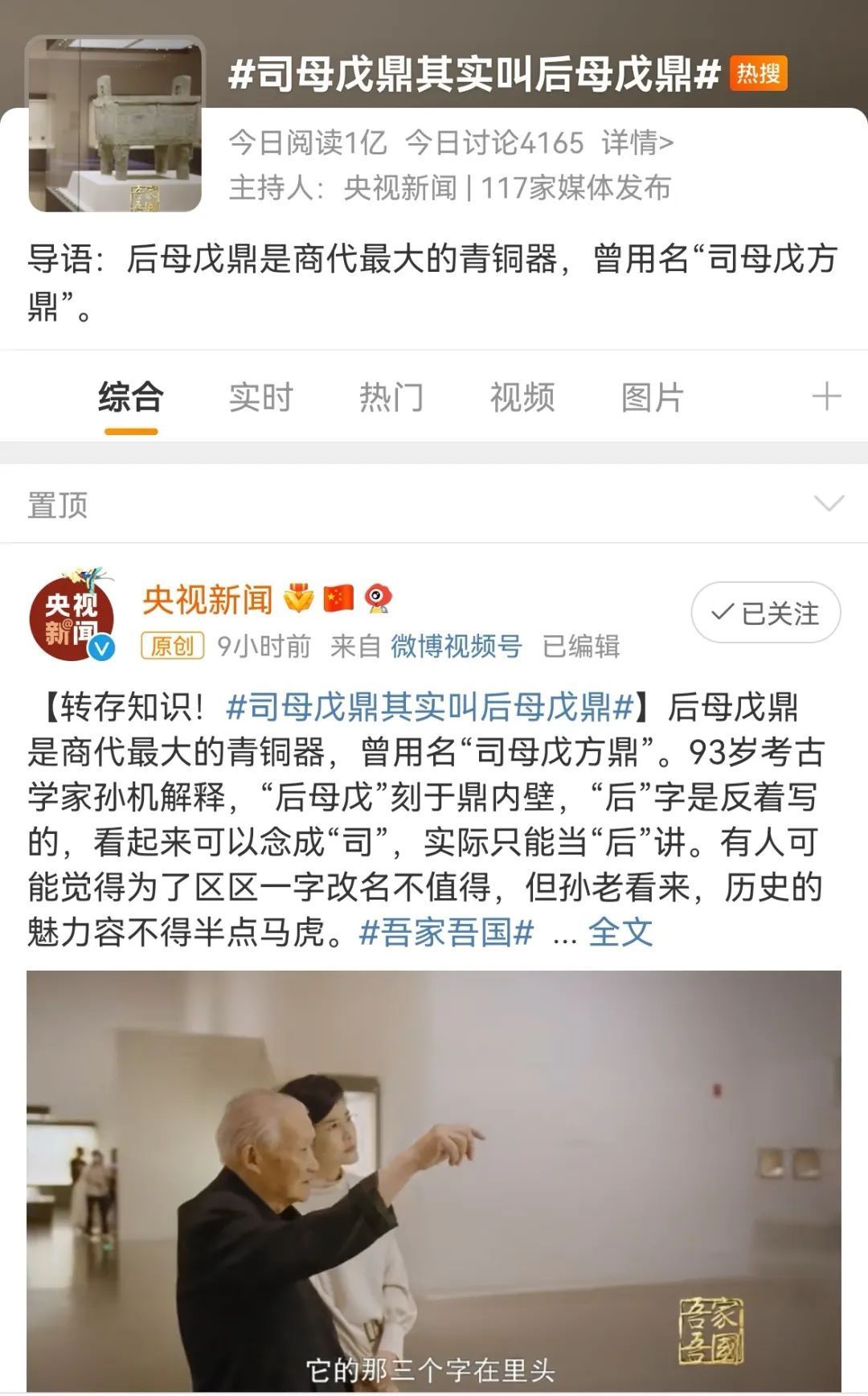This screenshot has width=868, height=1396.
Task: Open the 微博视频号 source link
Action: [456, 646]
